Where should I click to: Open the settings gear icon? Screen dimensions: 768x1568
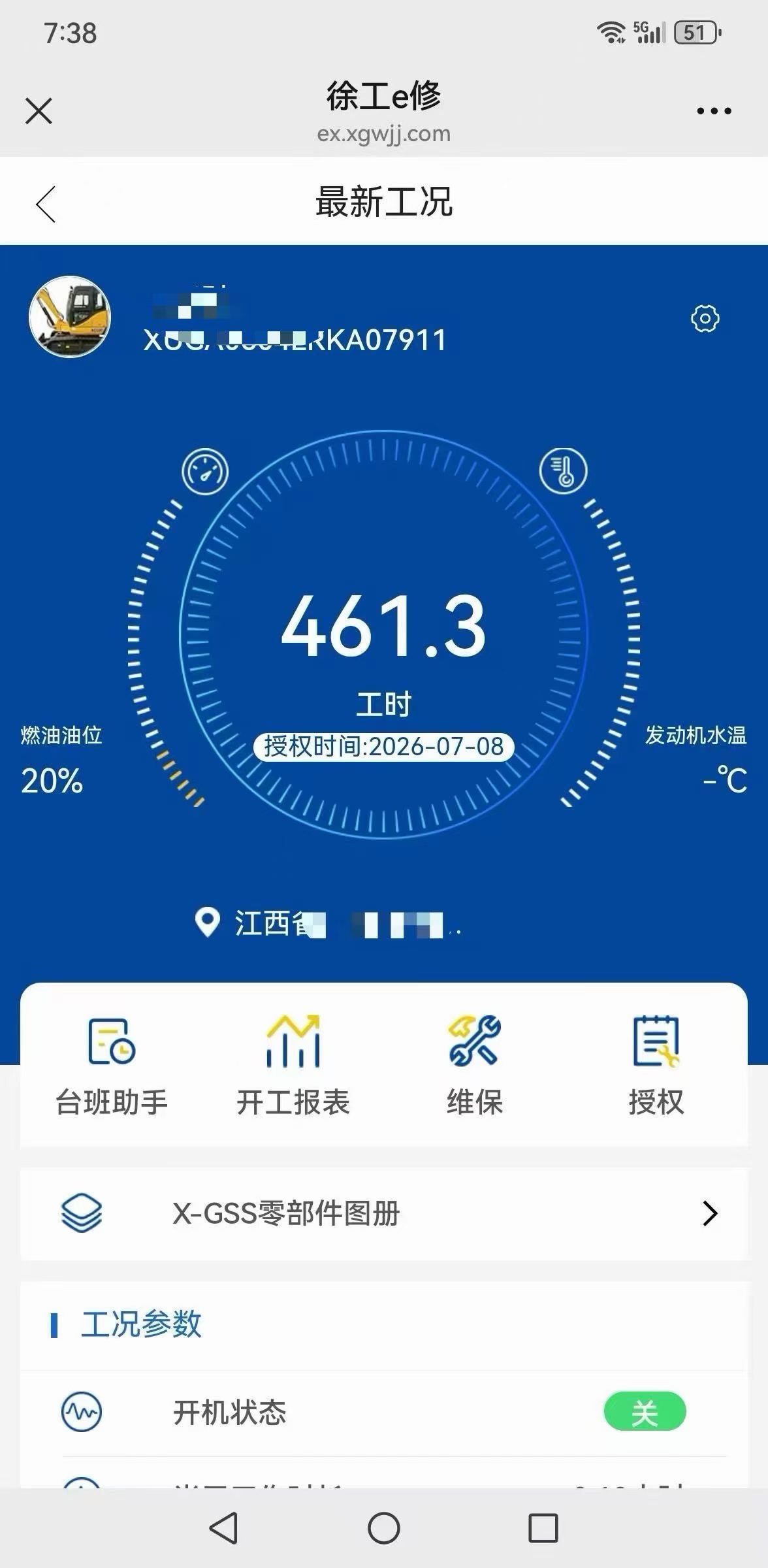click(x=705, y=318)
